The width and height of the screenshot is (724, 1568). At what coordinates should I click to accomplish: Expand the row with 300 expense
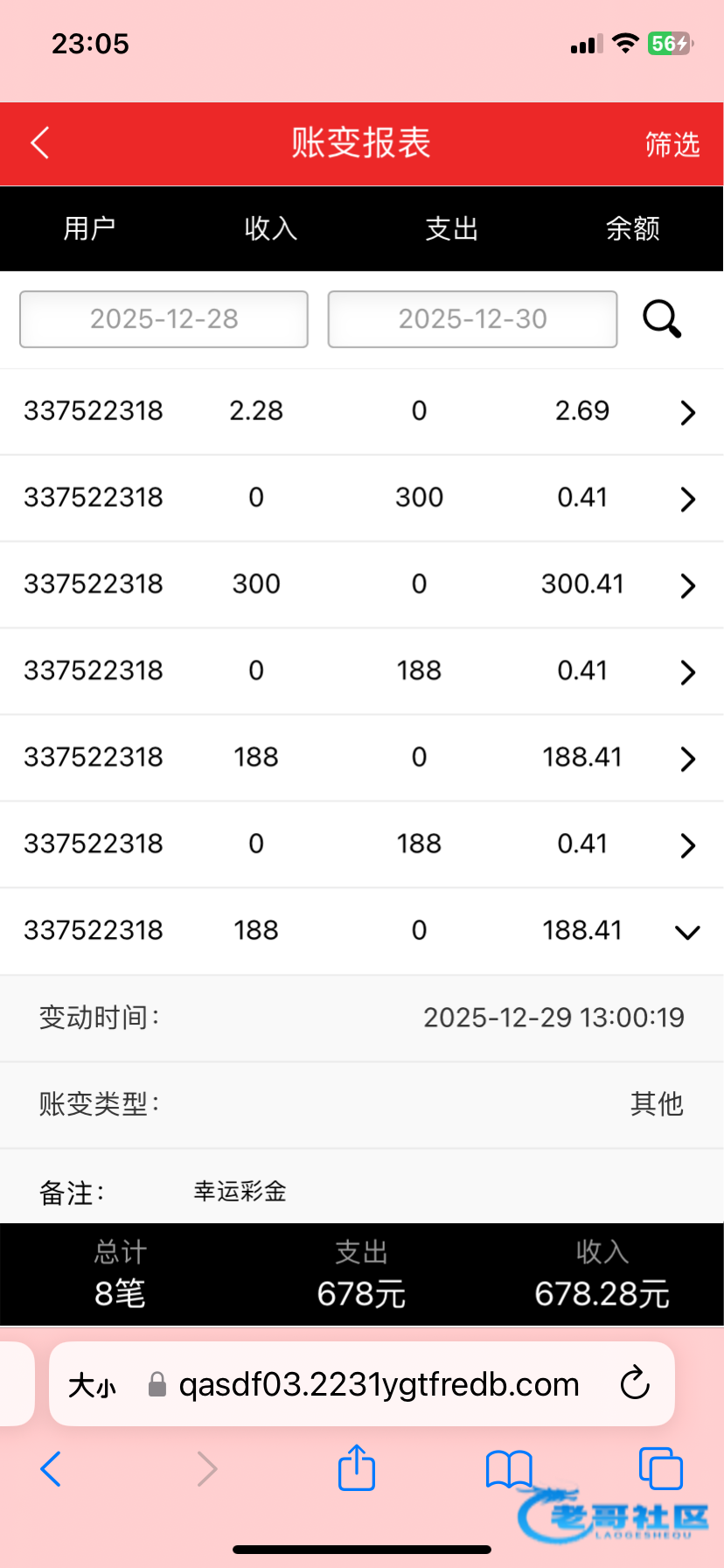coord(687,499)
